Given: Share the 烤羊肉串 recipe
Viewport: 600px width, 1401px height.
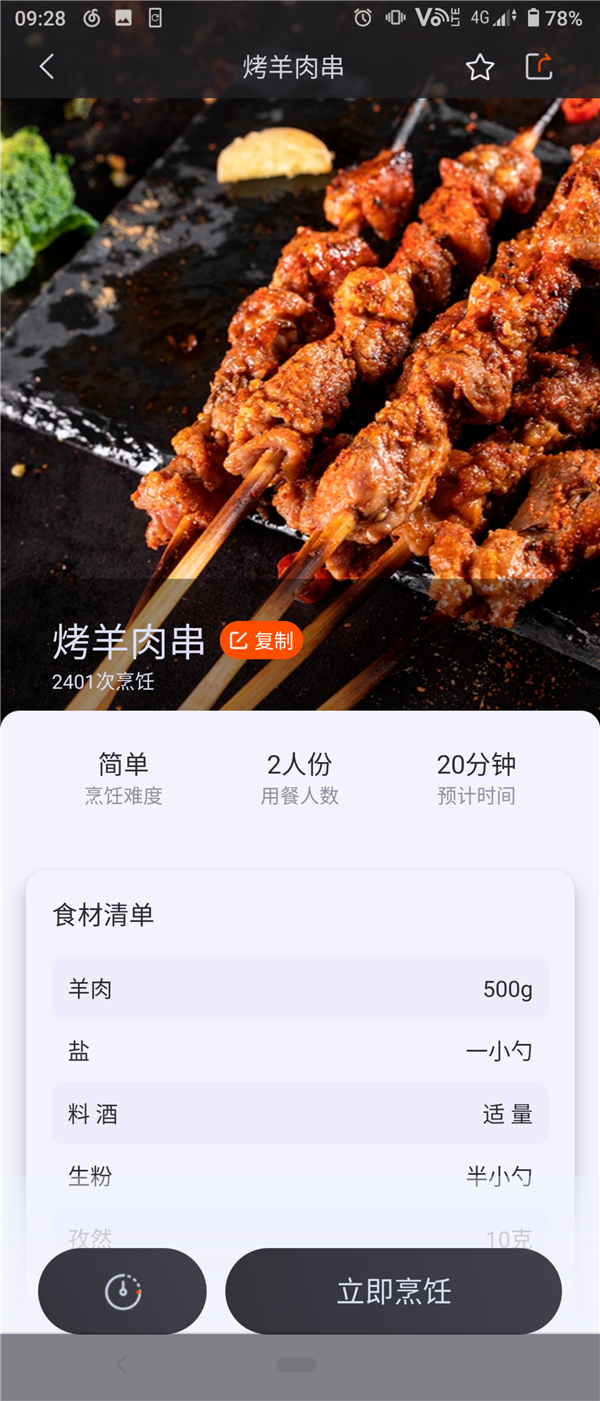Looking at the screenshot, I should click(x=539, y=67).
